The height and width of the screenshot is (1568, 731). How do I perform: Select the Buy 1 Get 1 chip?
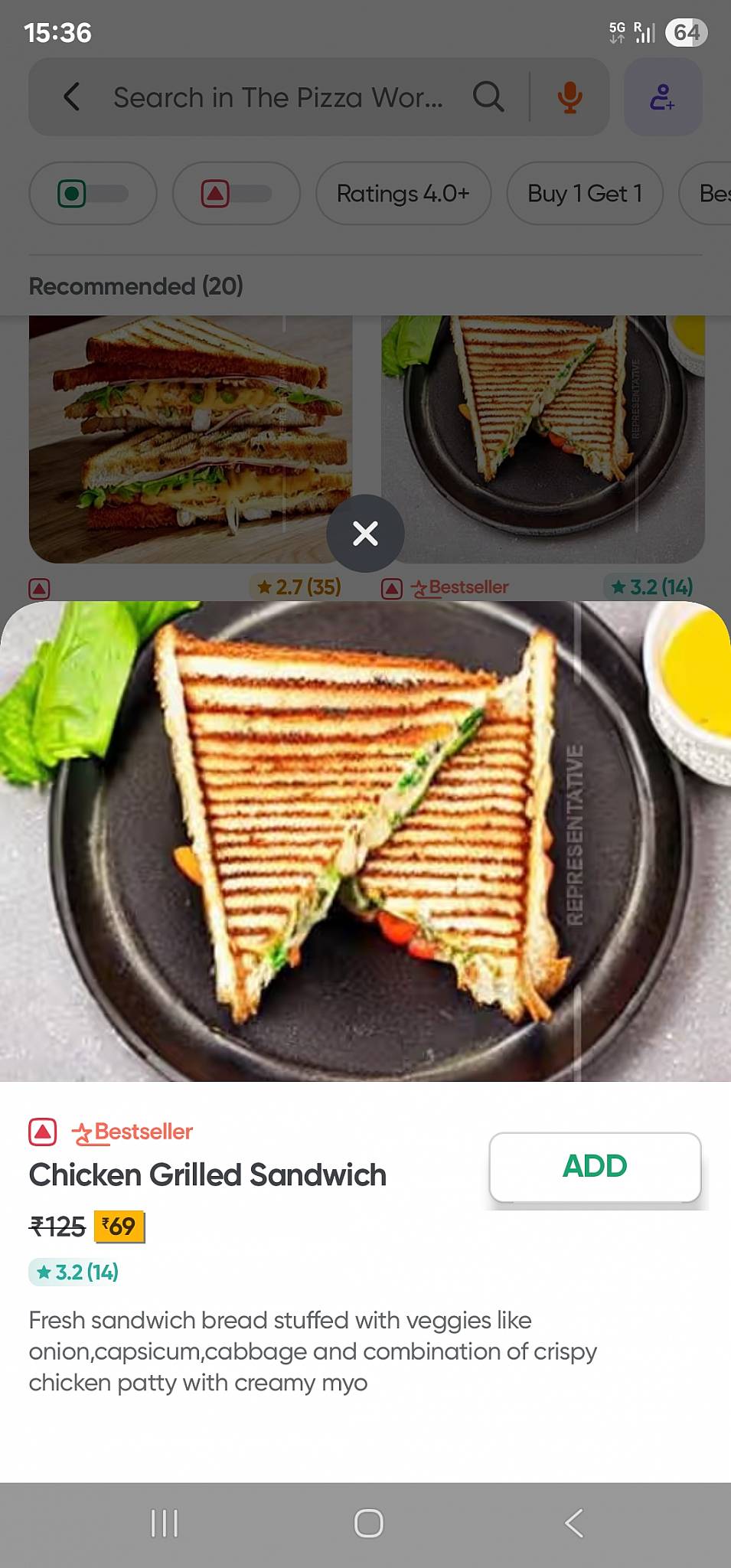tap(584, 194)
